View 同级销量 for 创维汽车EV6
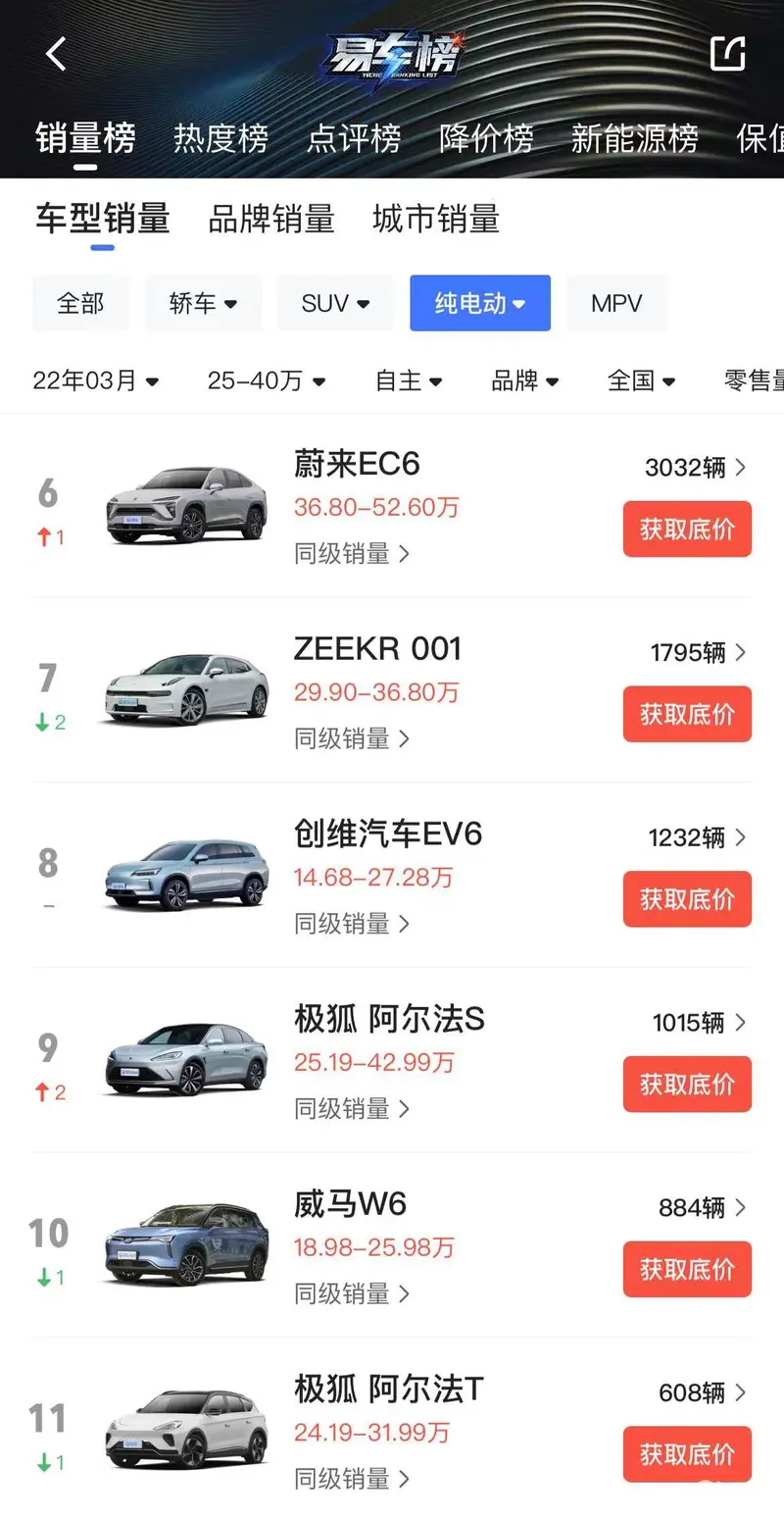 [352, 924]
